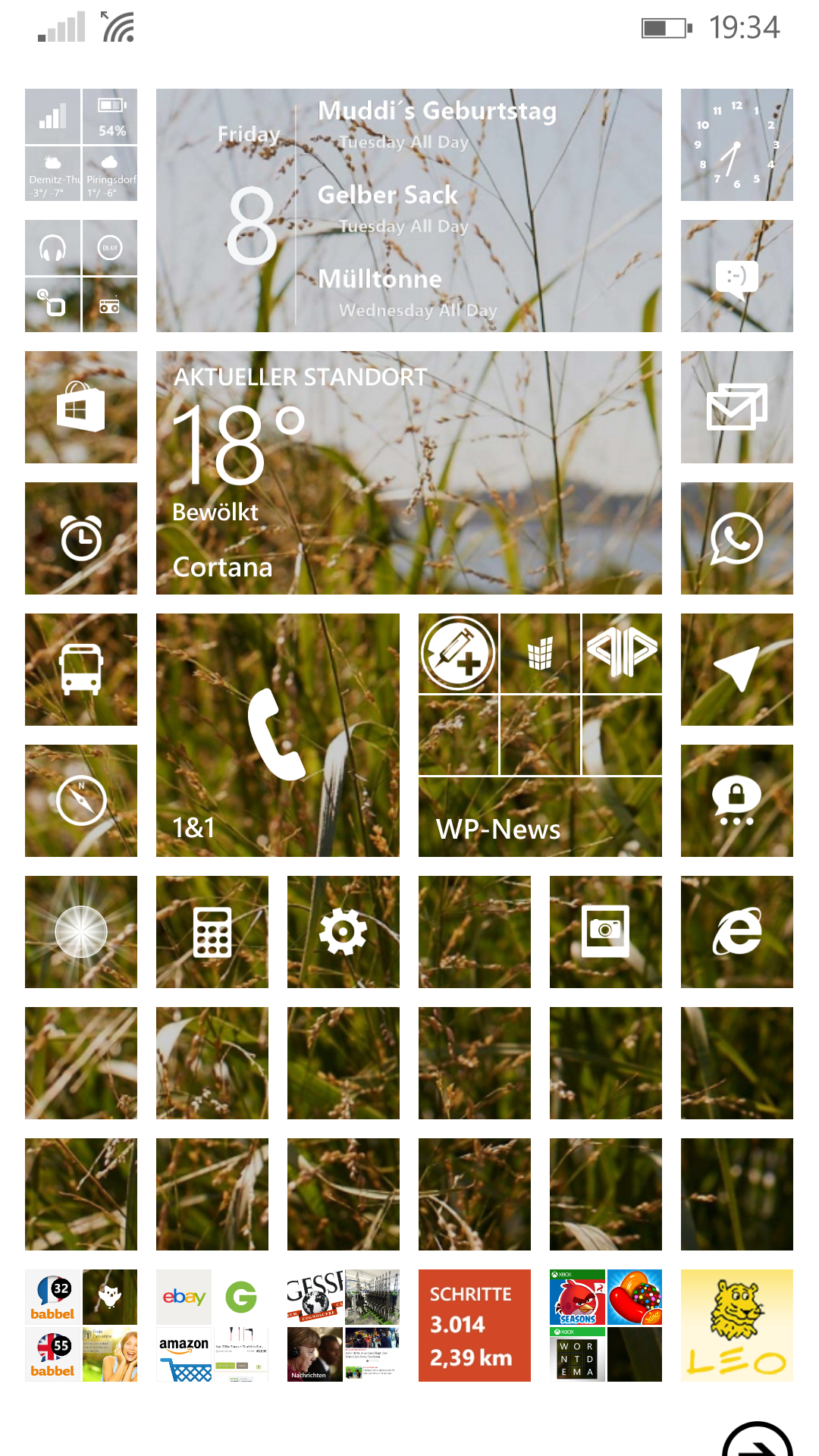Viewport: 819px width, 1456px height.
Task: Open the bus transit tile
Action: tap(81, 670)
